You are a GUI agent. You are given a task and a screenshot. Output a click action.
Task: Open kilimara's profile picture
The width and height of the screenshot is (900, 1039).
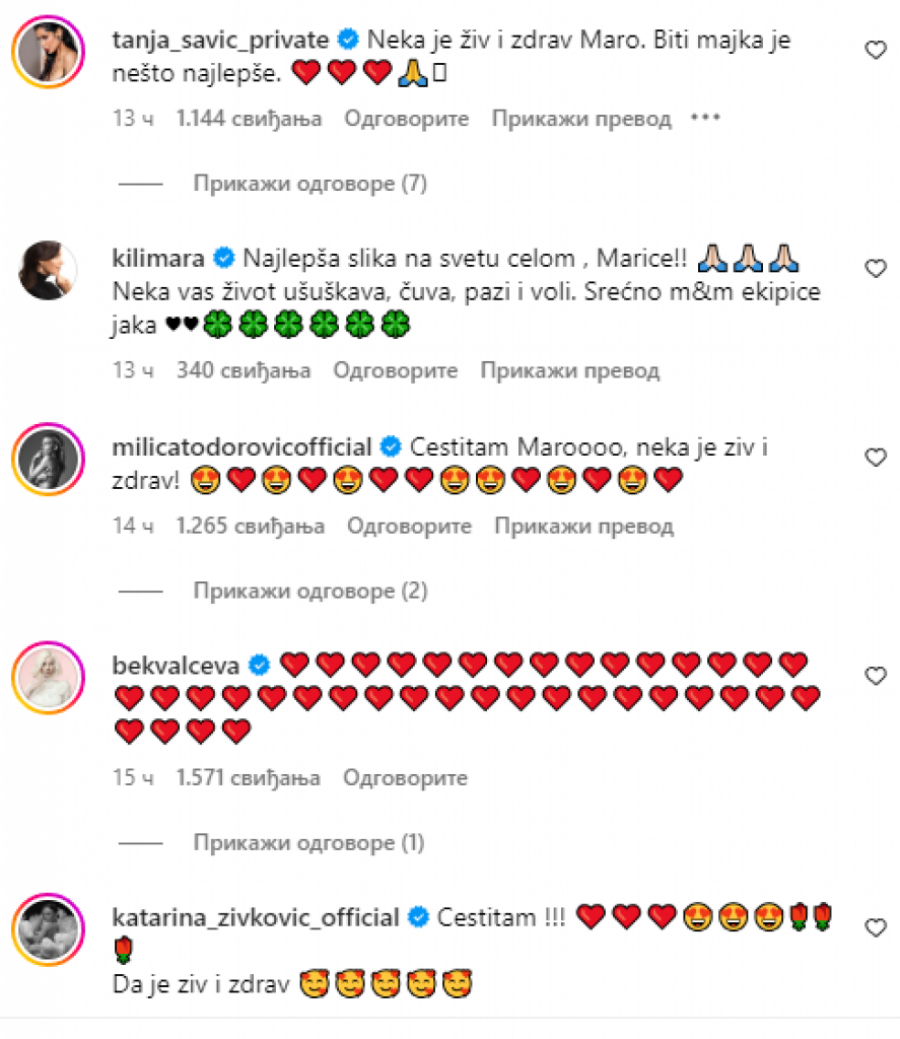(48, 270)
